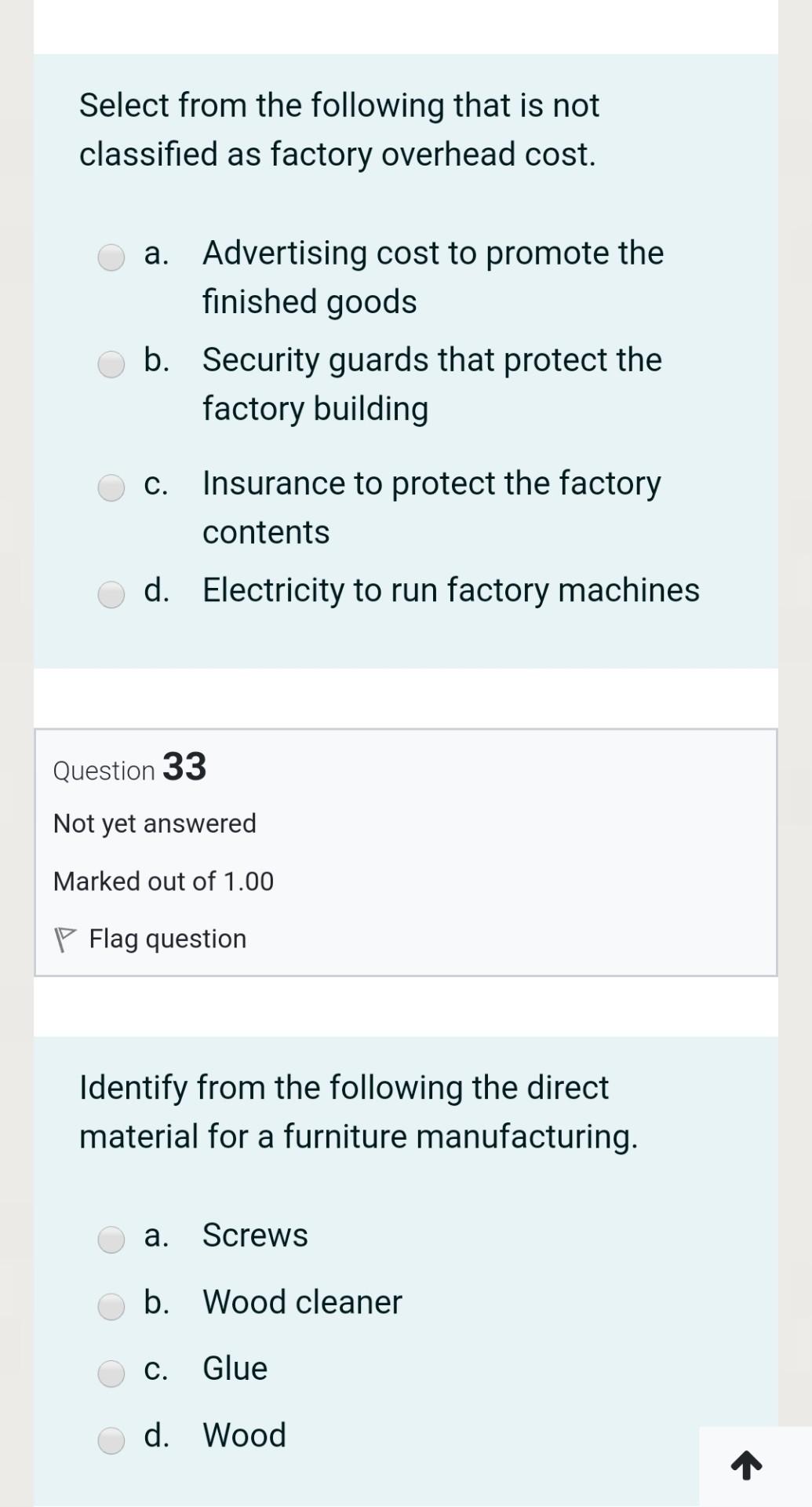Select the Advertising cost answer option
Viewport: 812px width, 1507px height.
click(111, 257)
